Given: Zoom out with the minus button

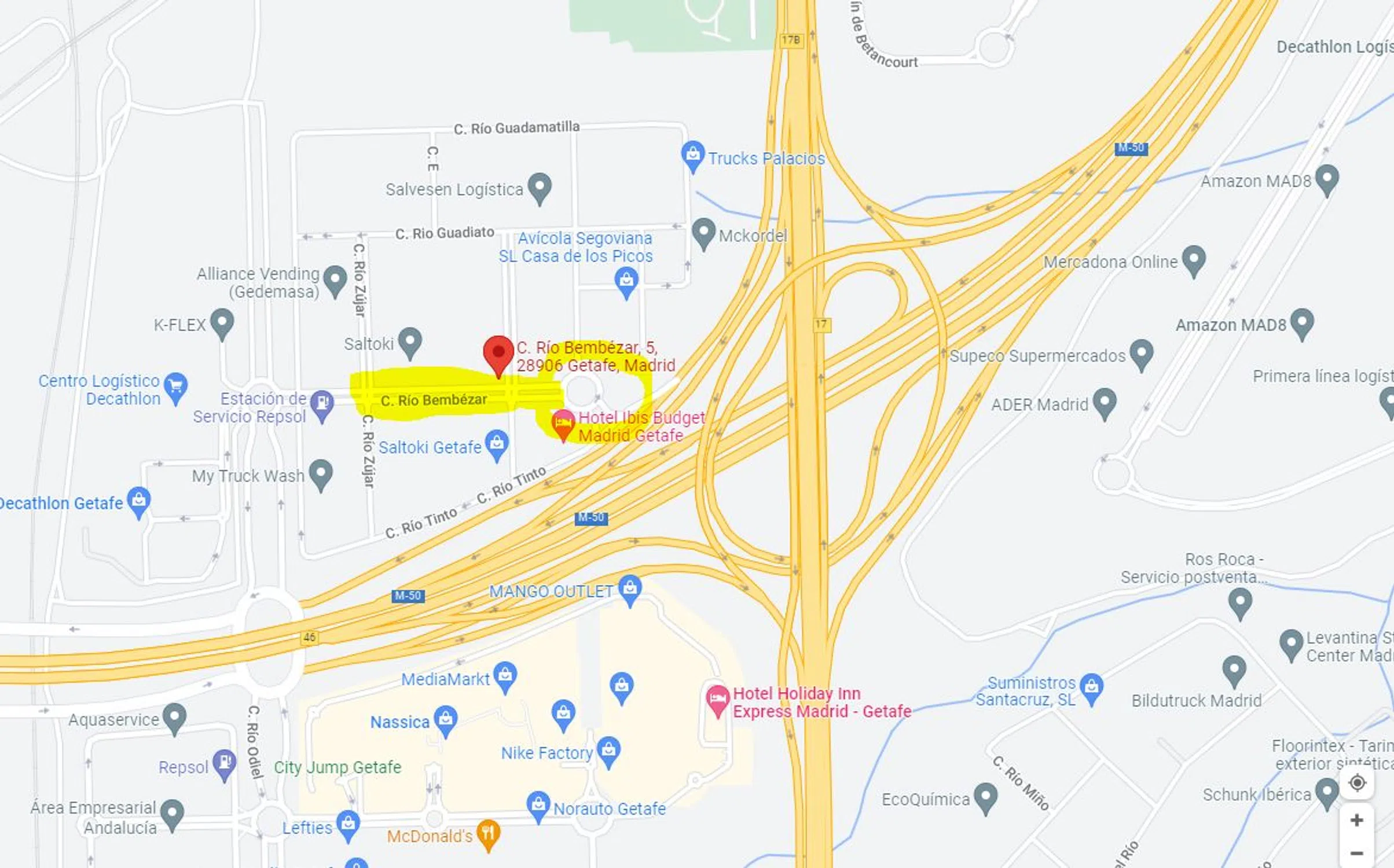Looking at the screenshot, I should [x=1356, y=853].
